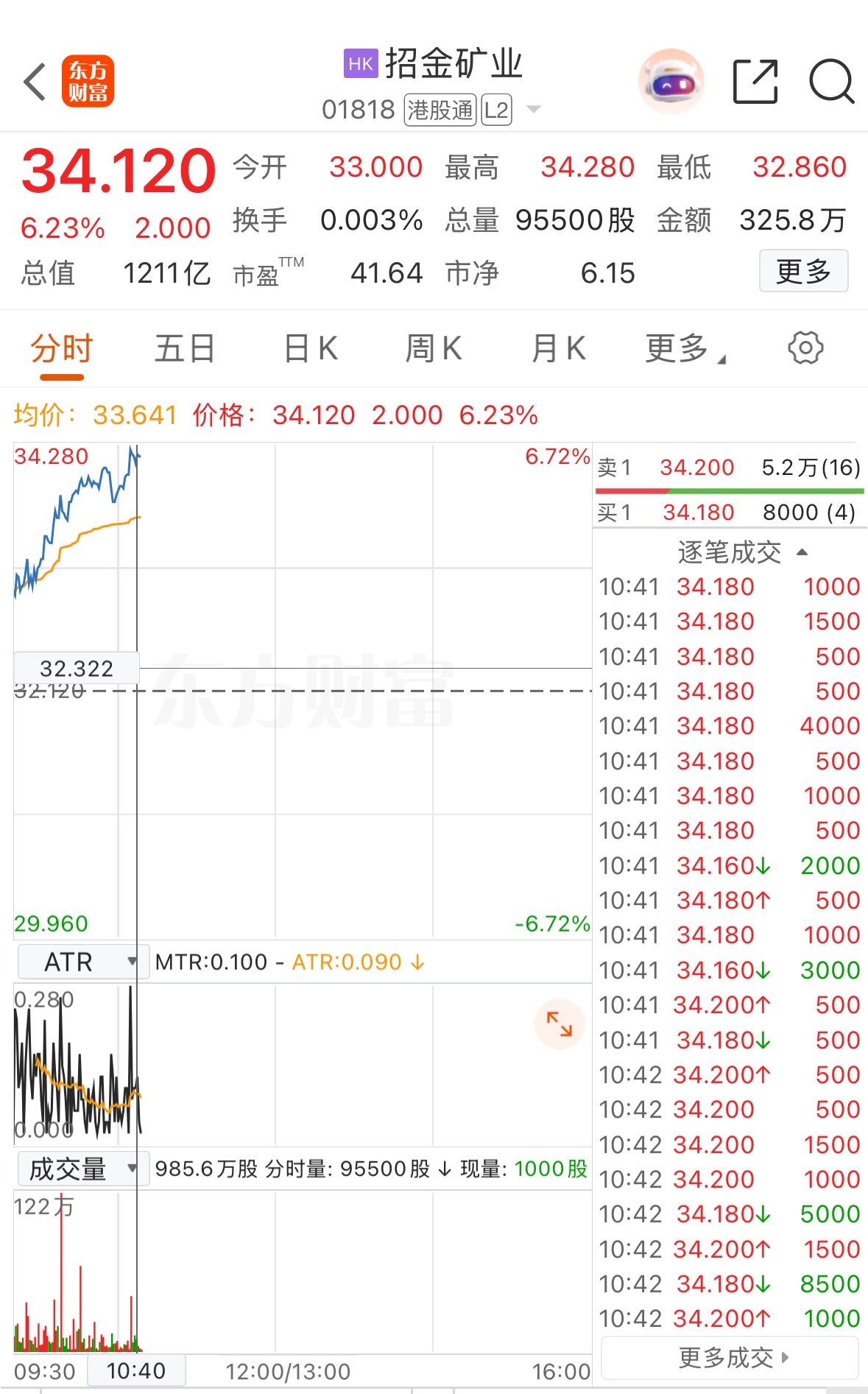Switch to the 五日 chart tab

[185, 349]
